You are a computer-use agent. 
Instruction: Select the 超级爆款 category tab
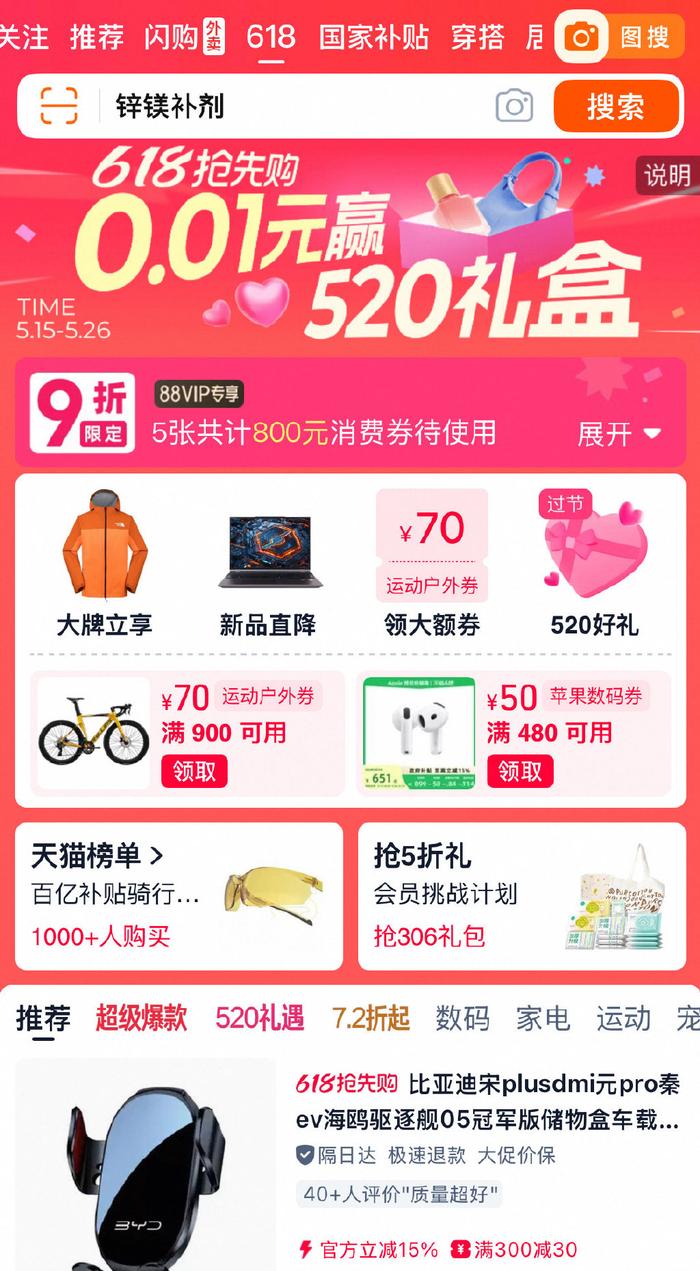[x=141, y=1018]
